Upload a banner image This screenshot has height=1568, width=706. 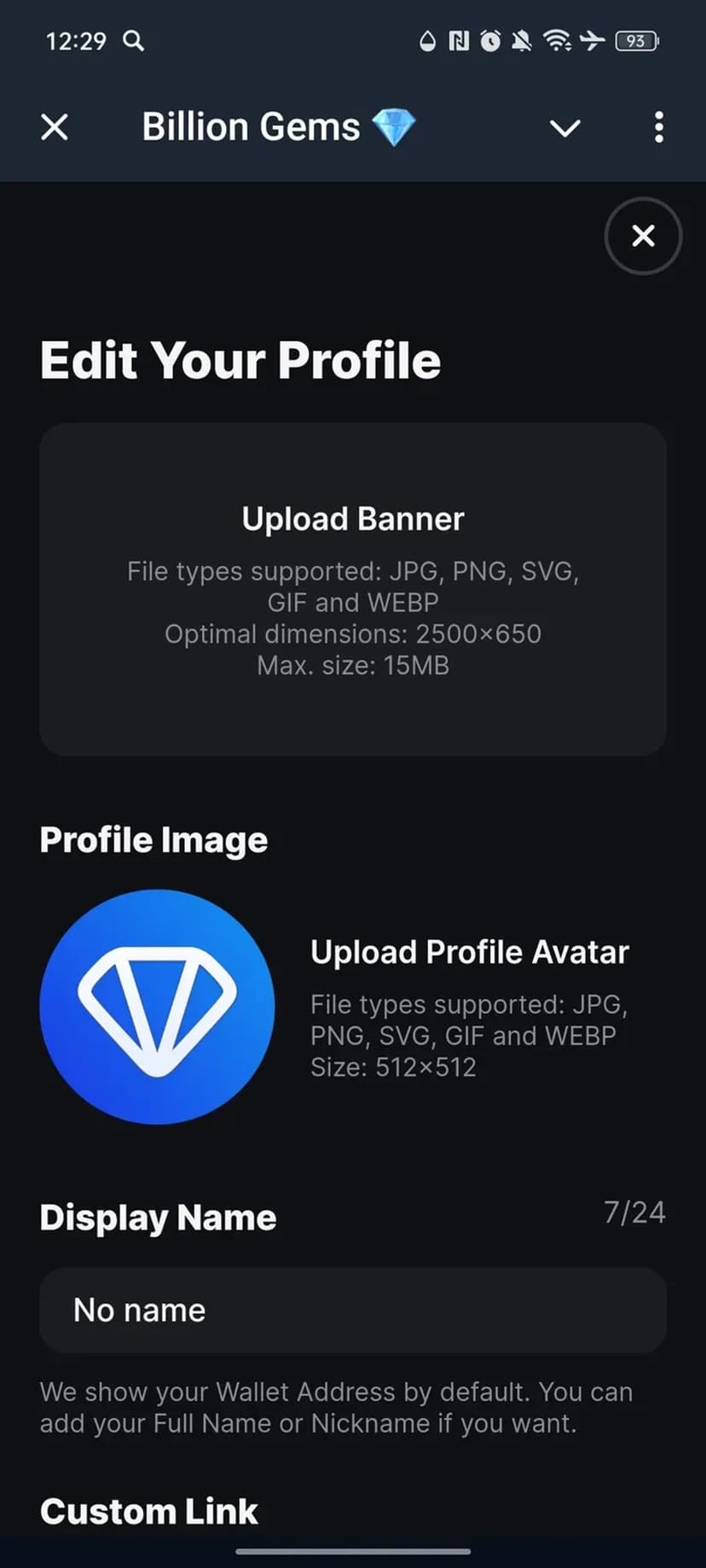tap(353, 590)
